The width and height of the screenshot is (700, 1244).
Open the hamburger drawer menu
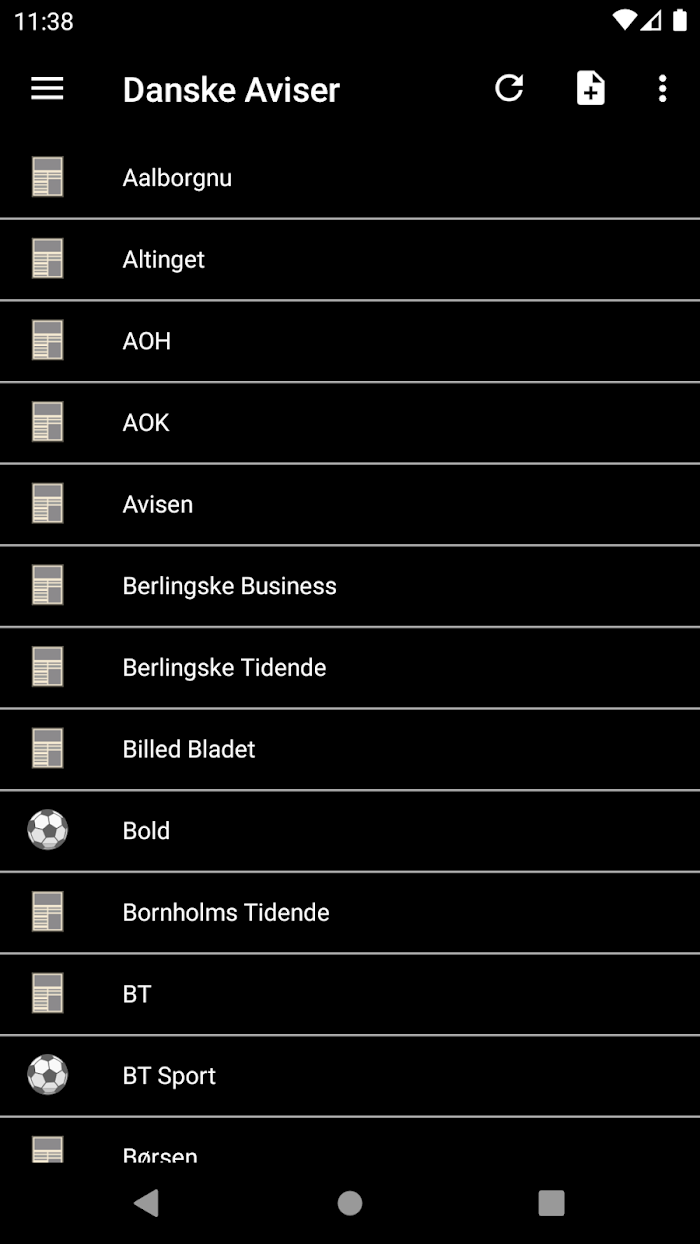47,89
